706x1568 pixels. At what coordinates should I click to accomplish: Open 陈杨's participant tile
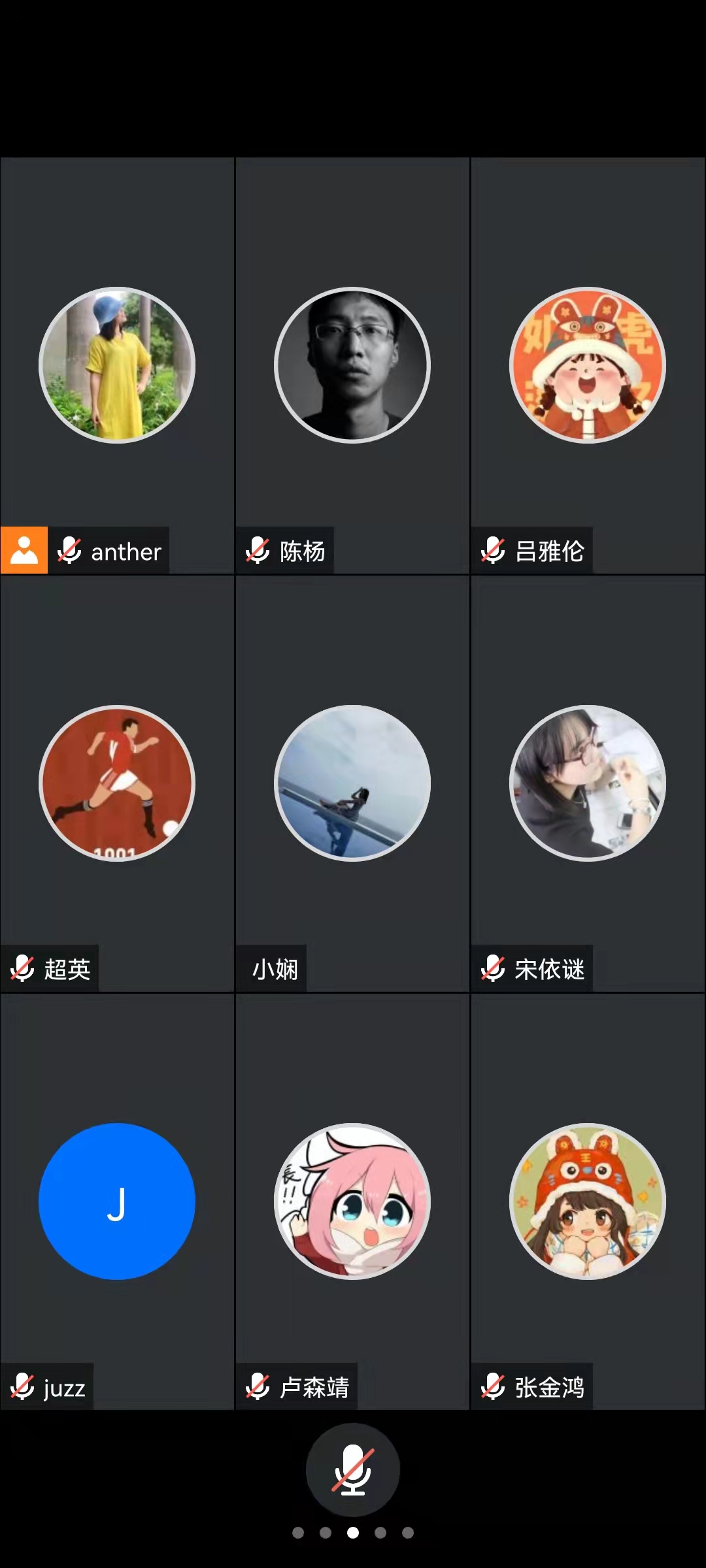point(352,366)
